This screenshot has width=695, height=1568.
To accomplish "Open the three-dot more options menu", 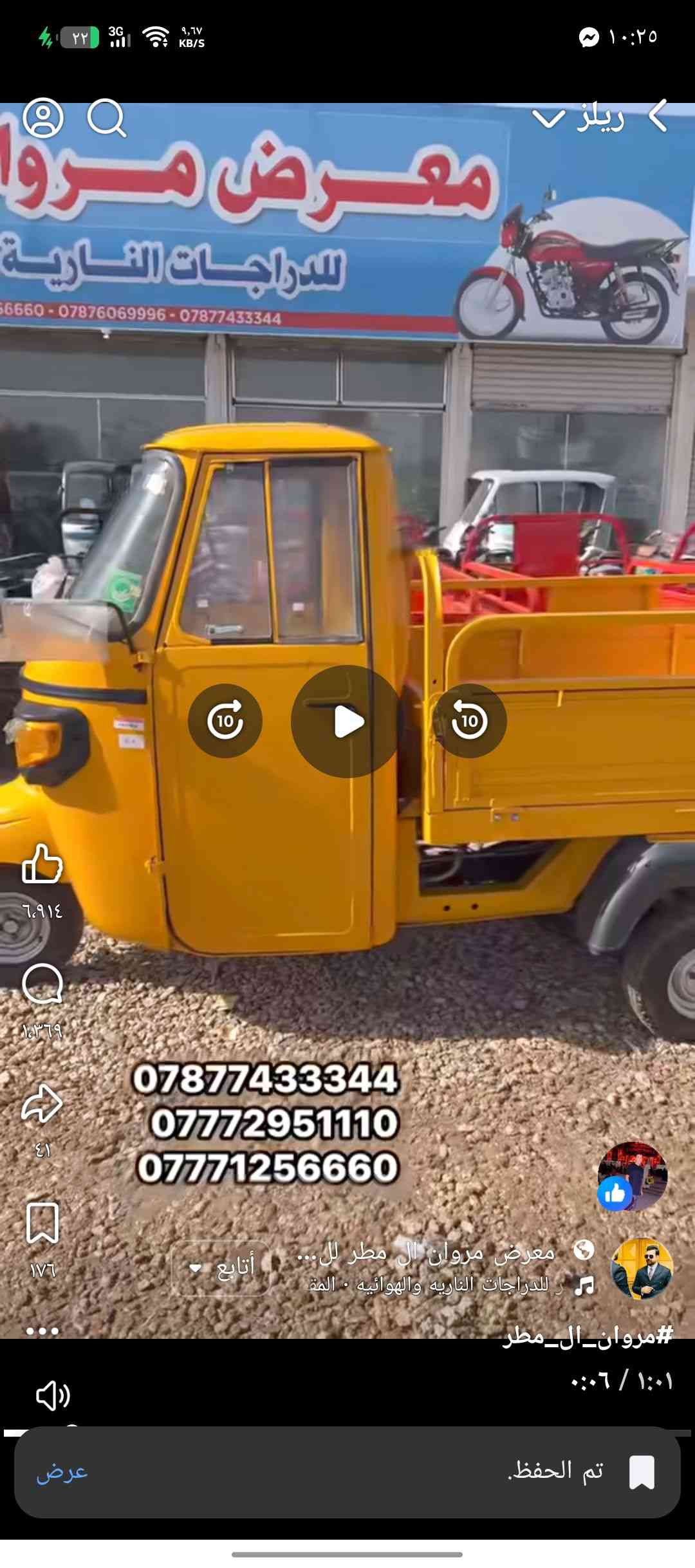I will click(42, 1330).
